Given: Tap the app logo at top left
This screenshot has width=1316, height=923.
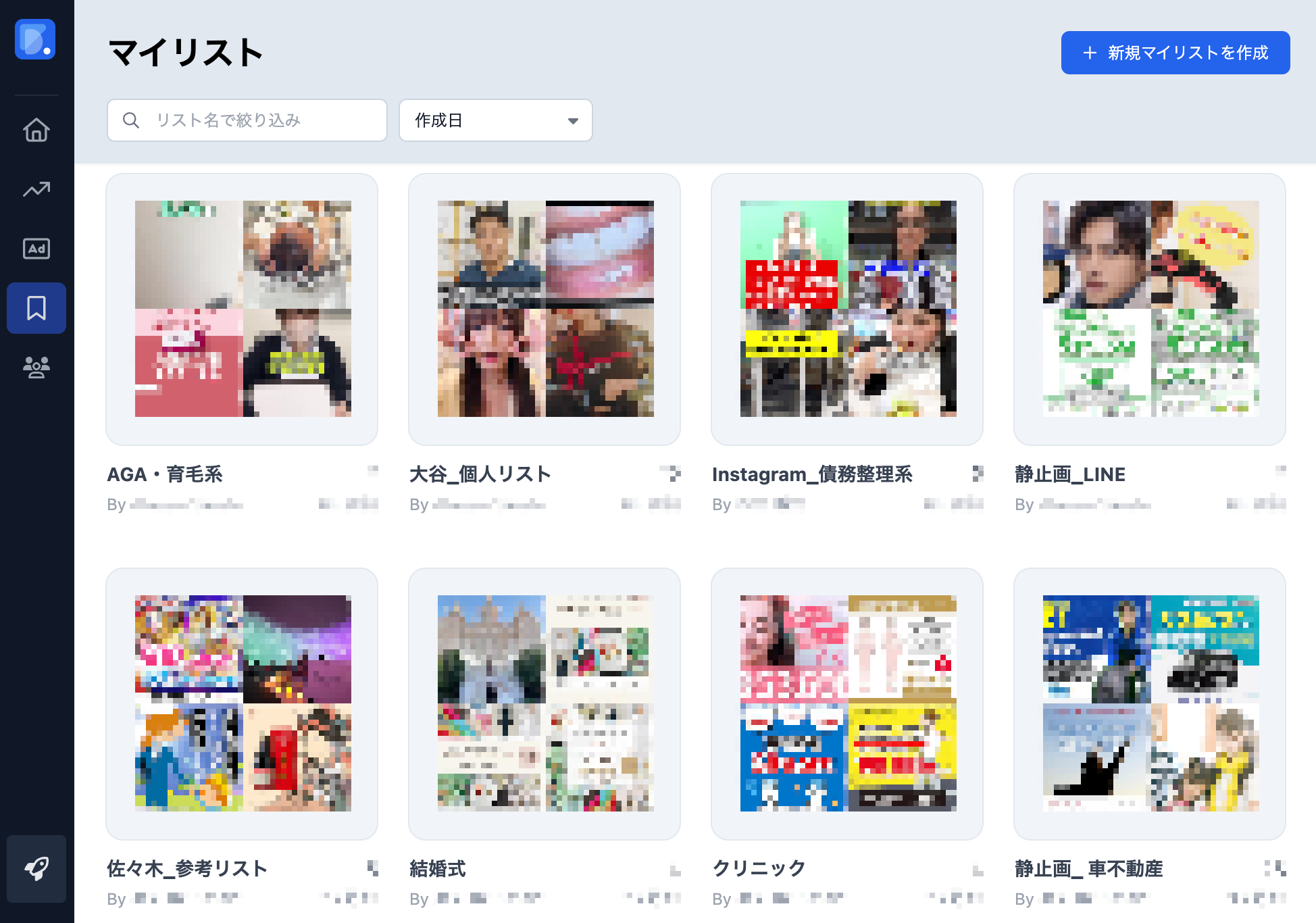Looking at the screenshot, I should point(35,39).
